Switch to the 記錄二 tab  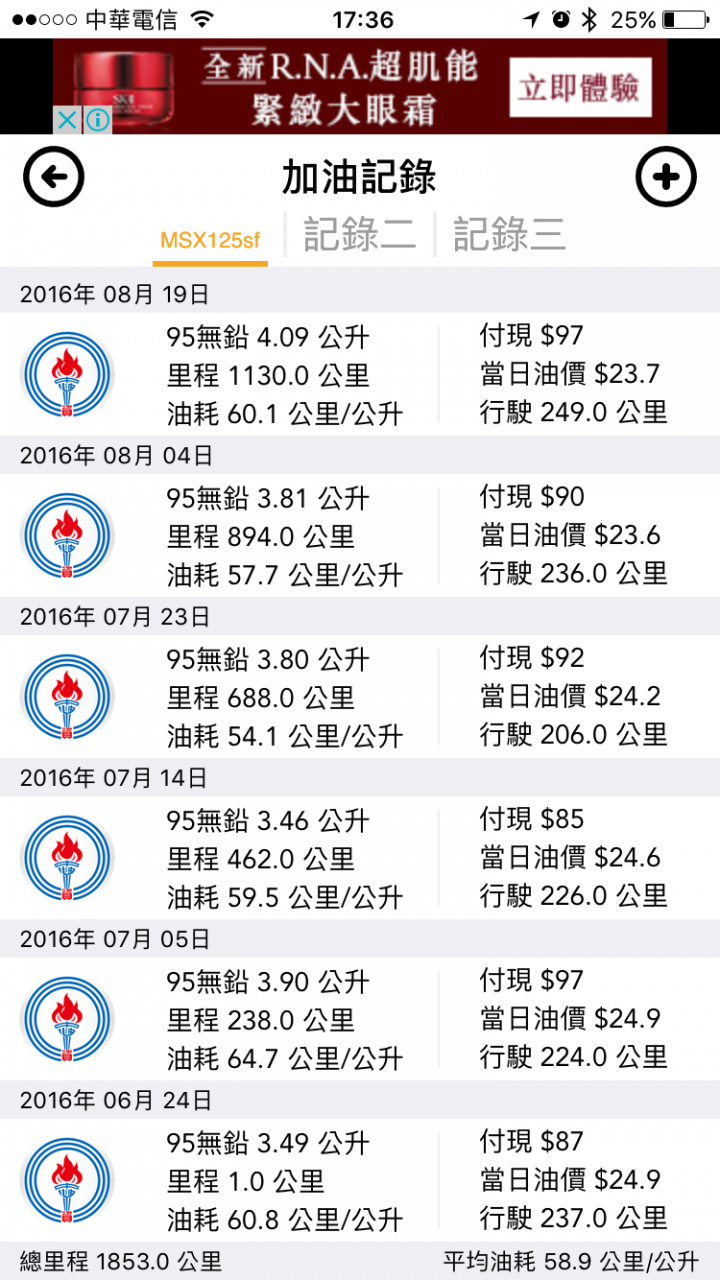(x=359, y=234)
